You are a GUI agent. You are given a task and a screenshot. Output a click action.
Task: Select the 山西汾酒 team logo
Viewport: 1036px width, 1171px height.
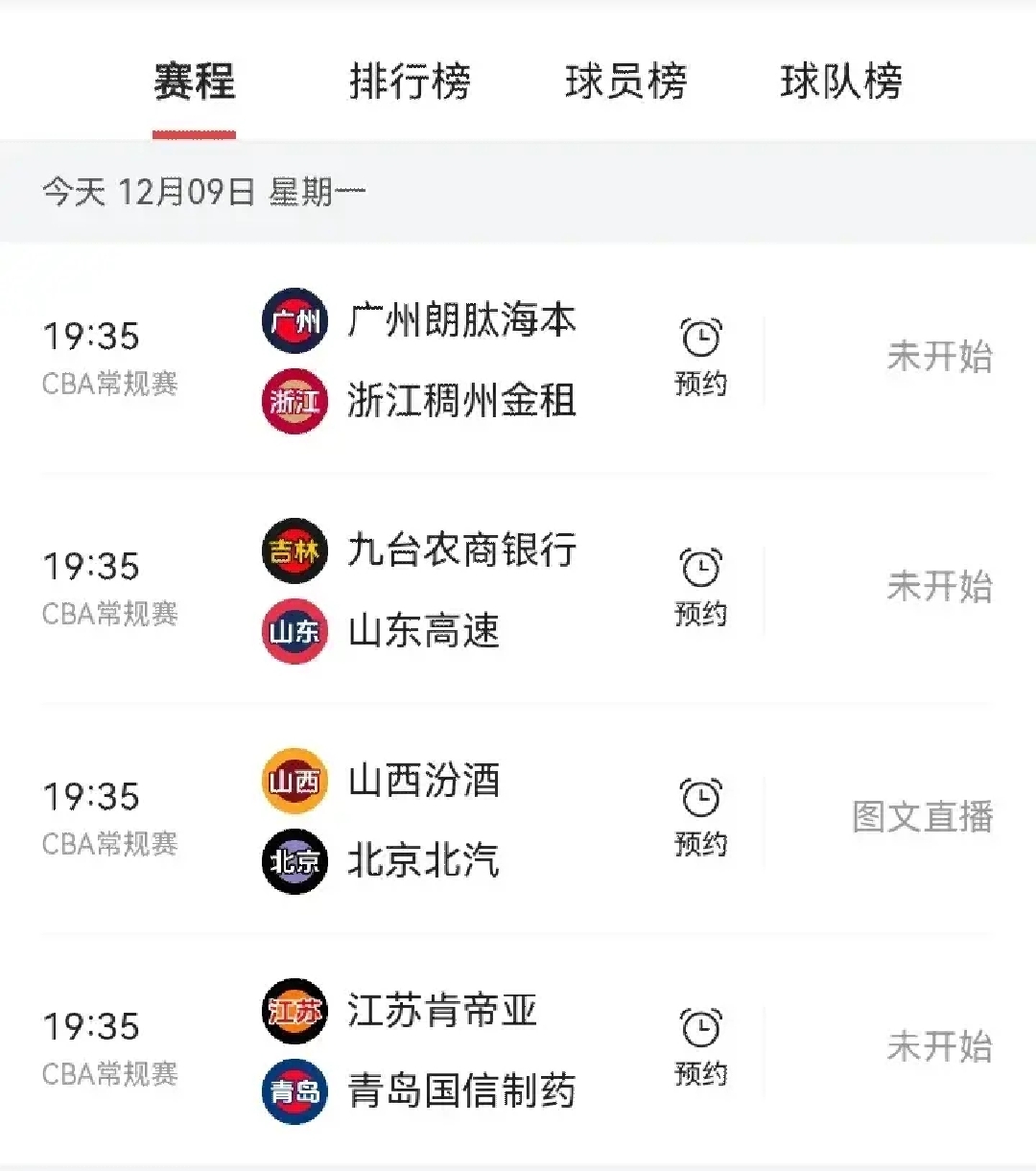(x=294, y=782)
